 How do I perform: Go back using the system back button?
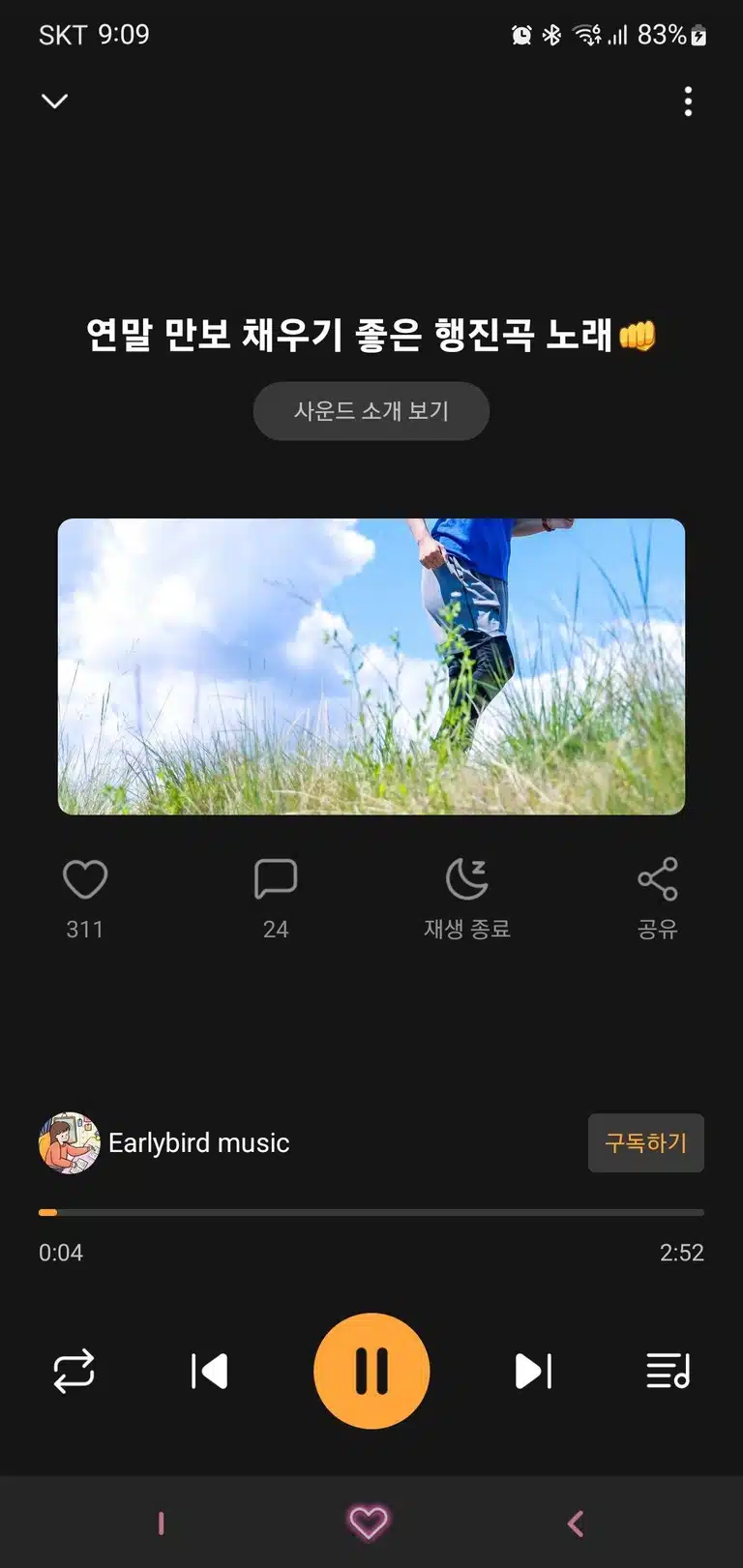pyautogui.click(x=576, y=1524)
